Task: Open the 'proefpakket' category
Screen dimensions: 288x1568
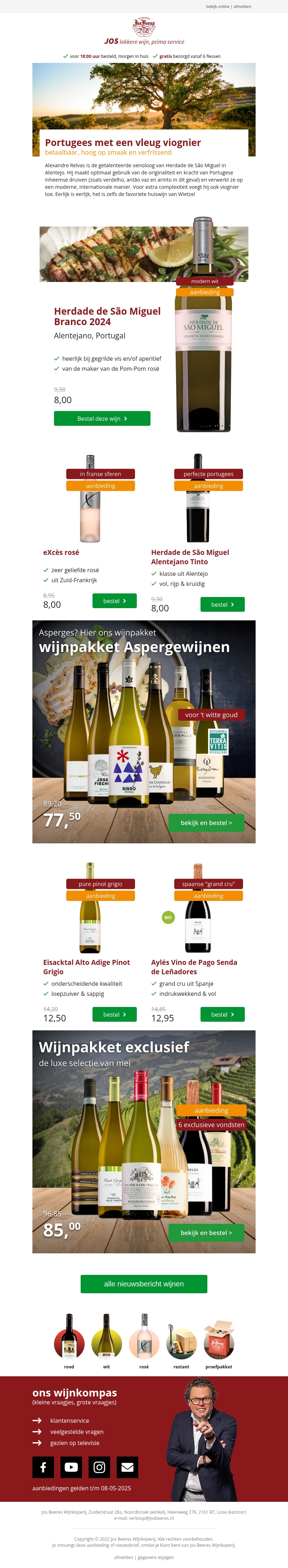Action: click(219, 1341)
